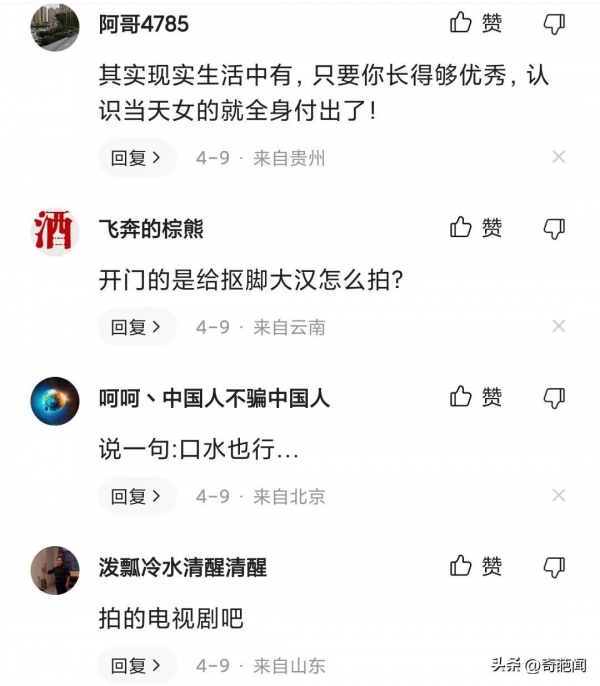Reply to 阿哥4785's comment
Image resolution: width=600 pixels, height=686 pixels.
coord(136,157)
